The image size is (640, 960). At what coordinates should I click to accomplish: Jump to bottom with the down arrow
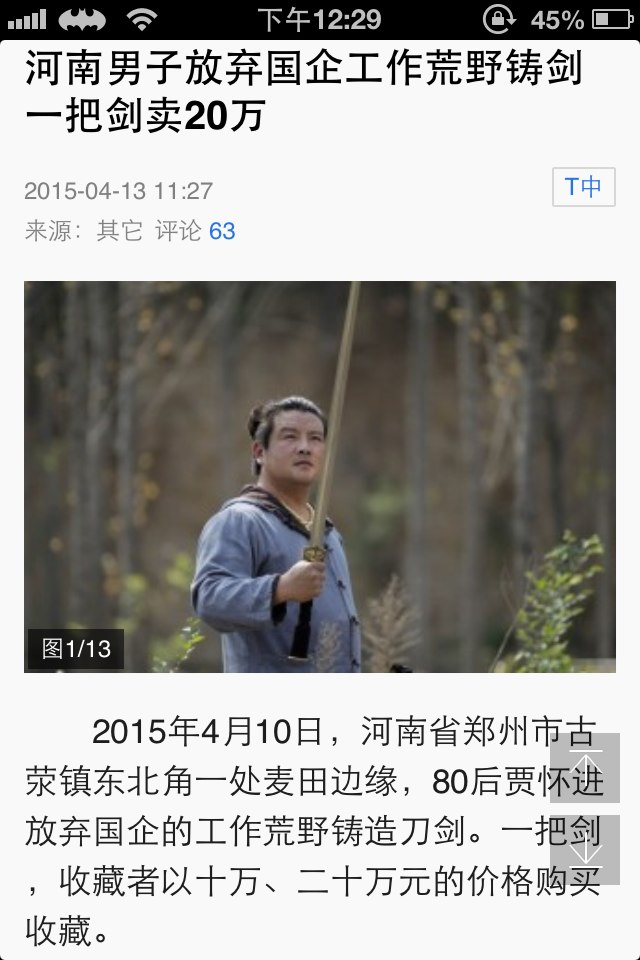point(585,850)
